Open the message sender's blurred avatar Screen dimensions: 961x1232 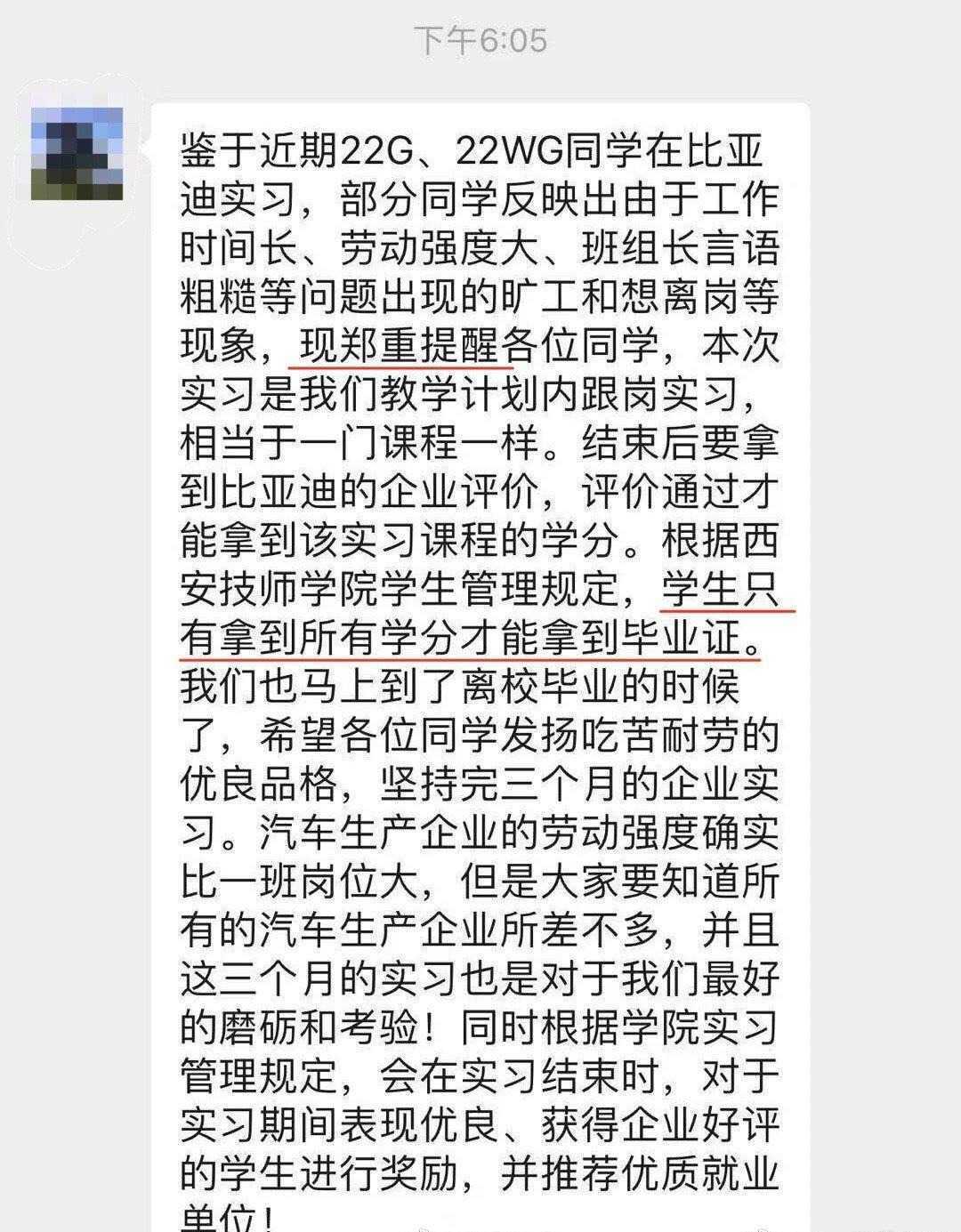(x=77, y=152)
